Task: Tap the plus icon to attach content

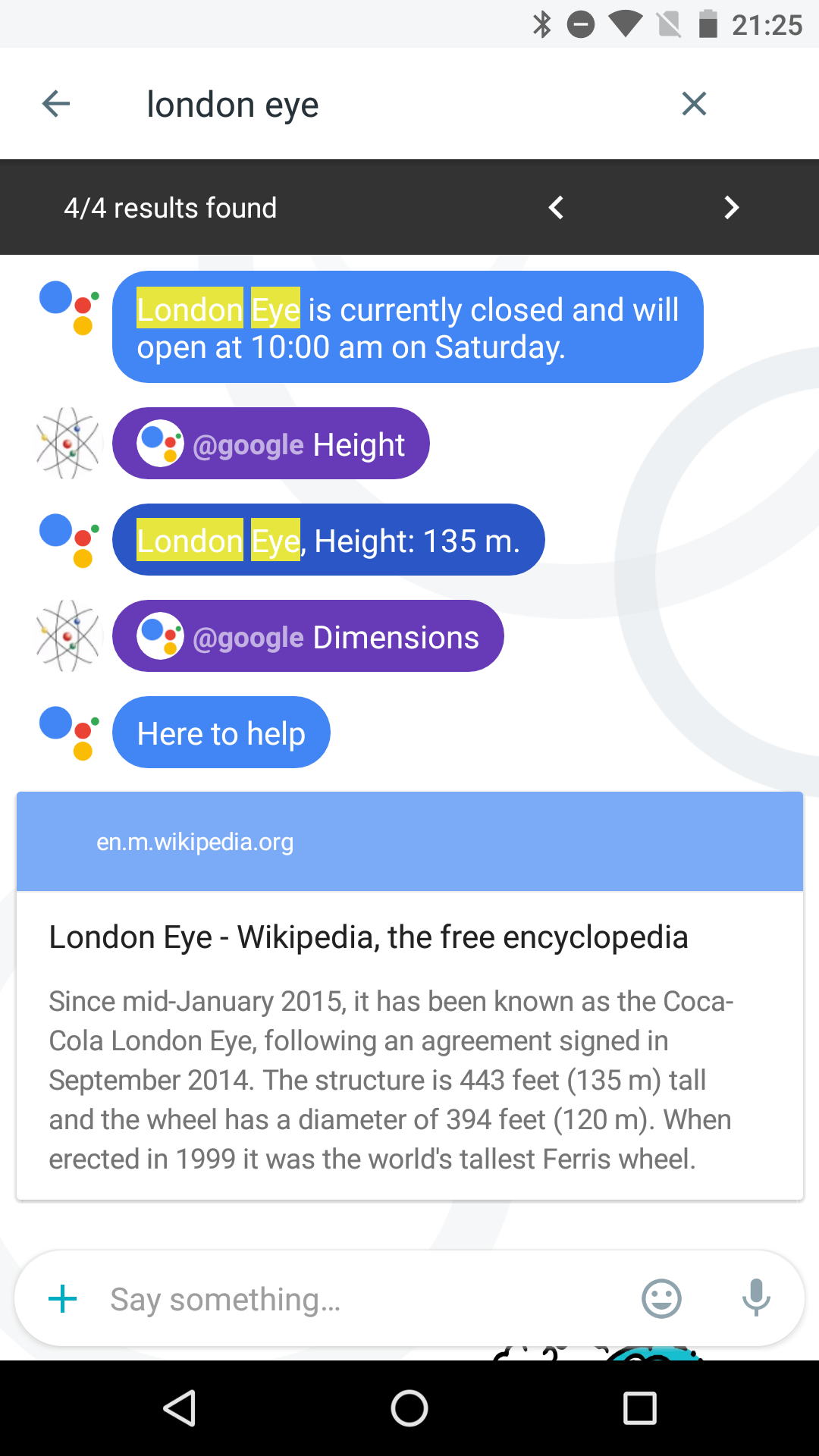Action: point(62,1298)
